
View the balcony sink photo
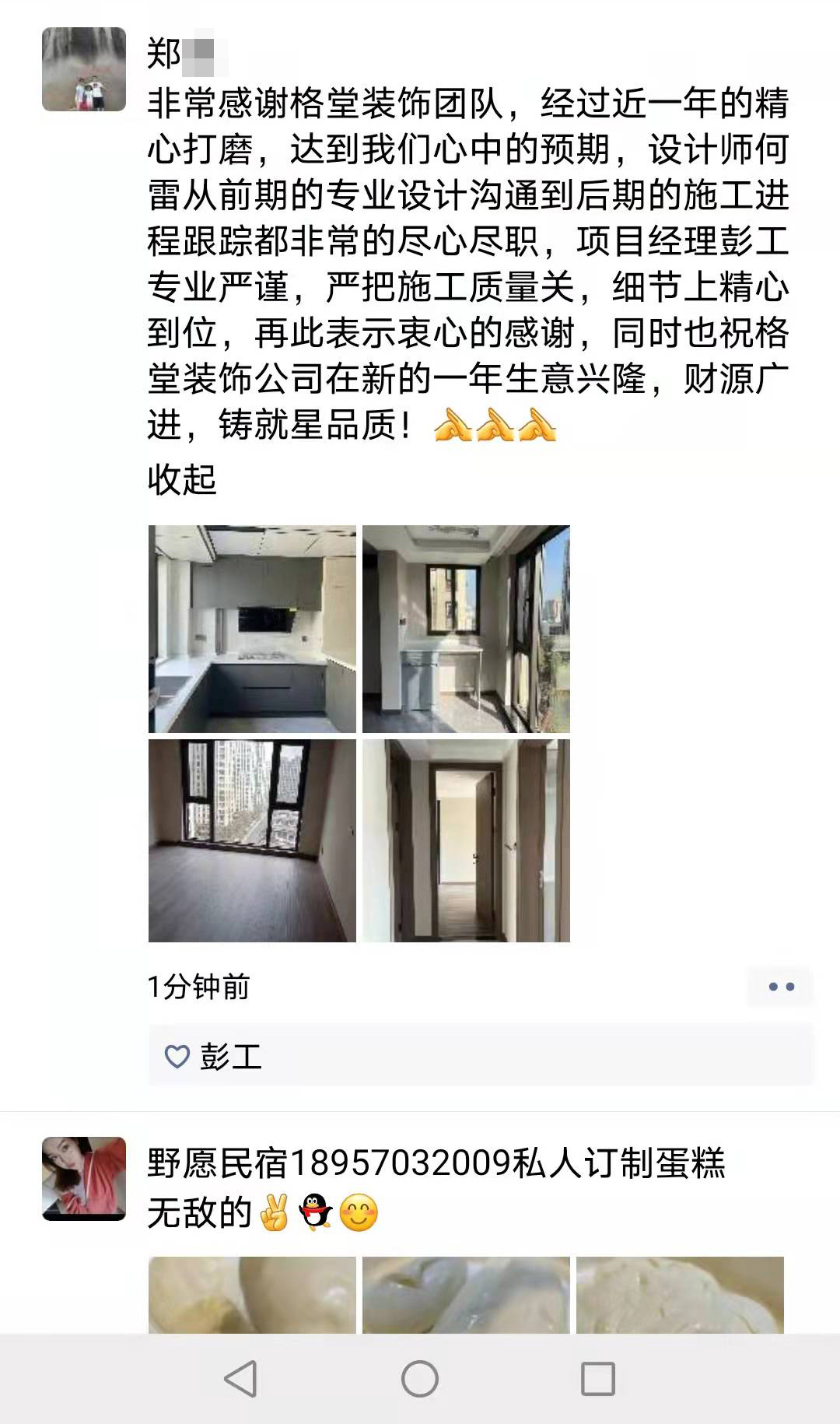(466, 629)
